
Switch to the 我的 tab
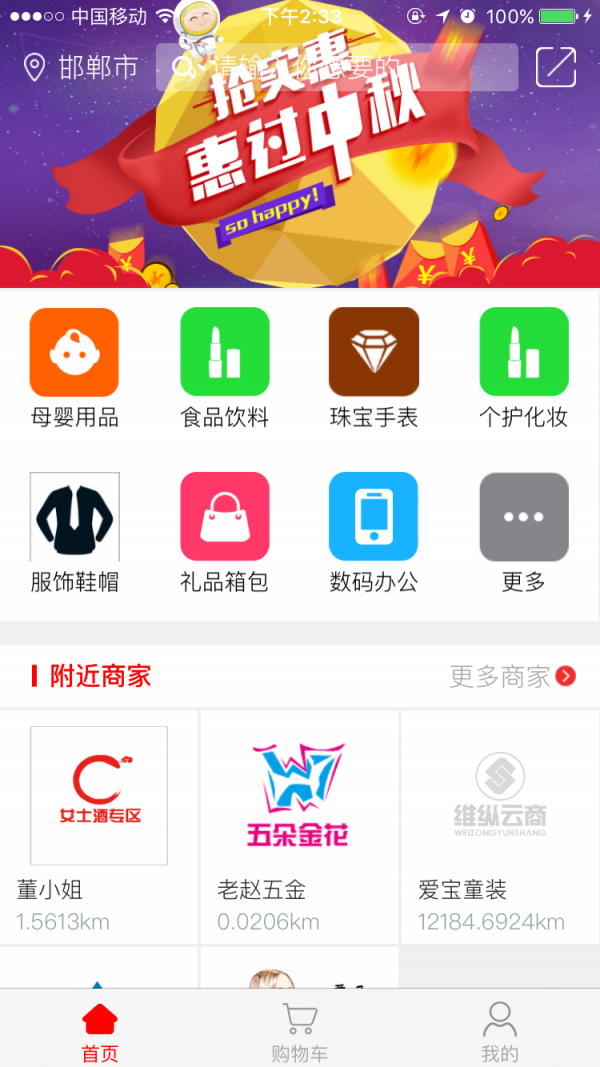pos(500,1030)
